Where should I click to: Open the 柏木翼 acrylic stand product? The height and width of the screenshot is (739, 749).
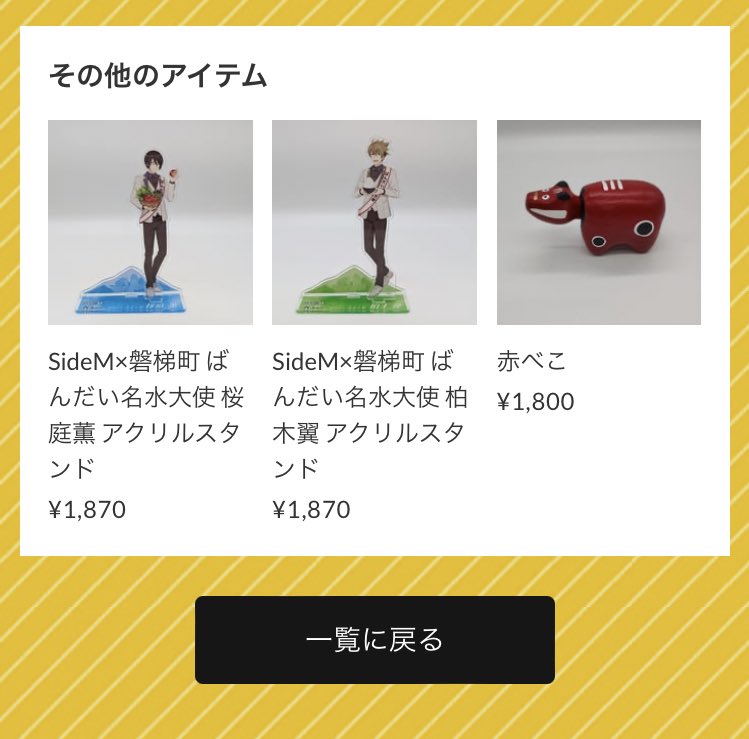374,222
